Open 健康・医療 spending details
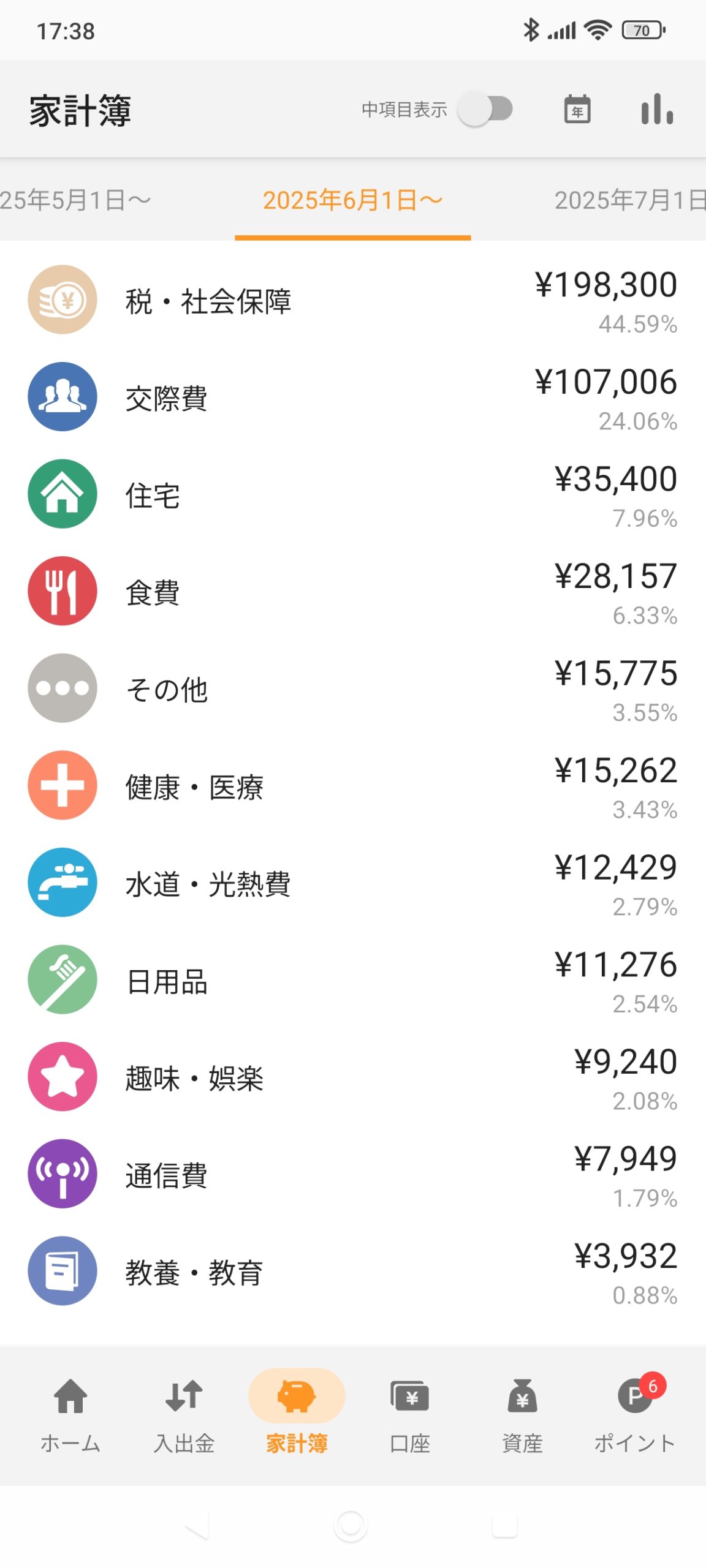 (353, 786)
